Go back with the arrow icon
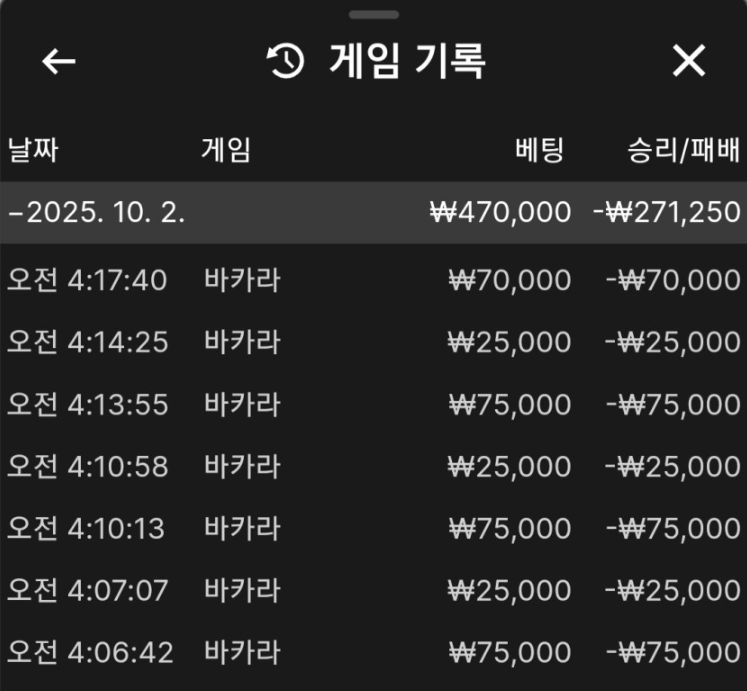Image resolution: width=747 pixels, height=691 pixels. [59, 62]
